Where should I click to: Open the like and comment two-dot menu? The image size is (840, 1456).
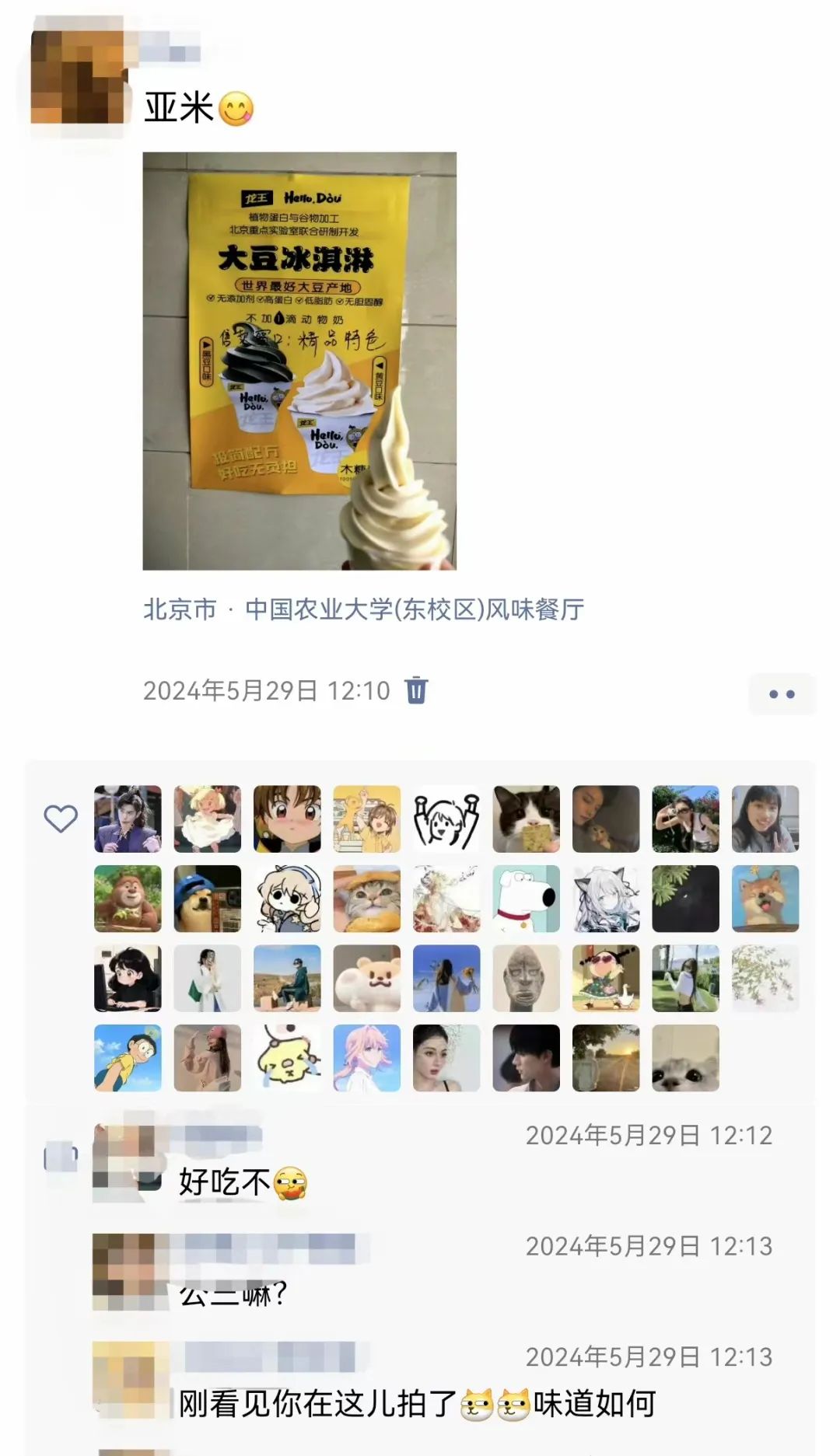click(781, 693)
